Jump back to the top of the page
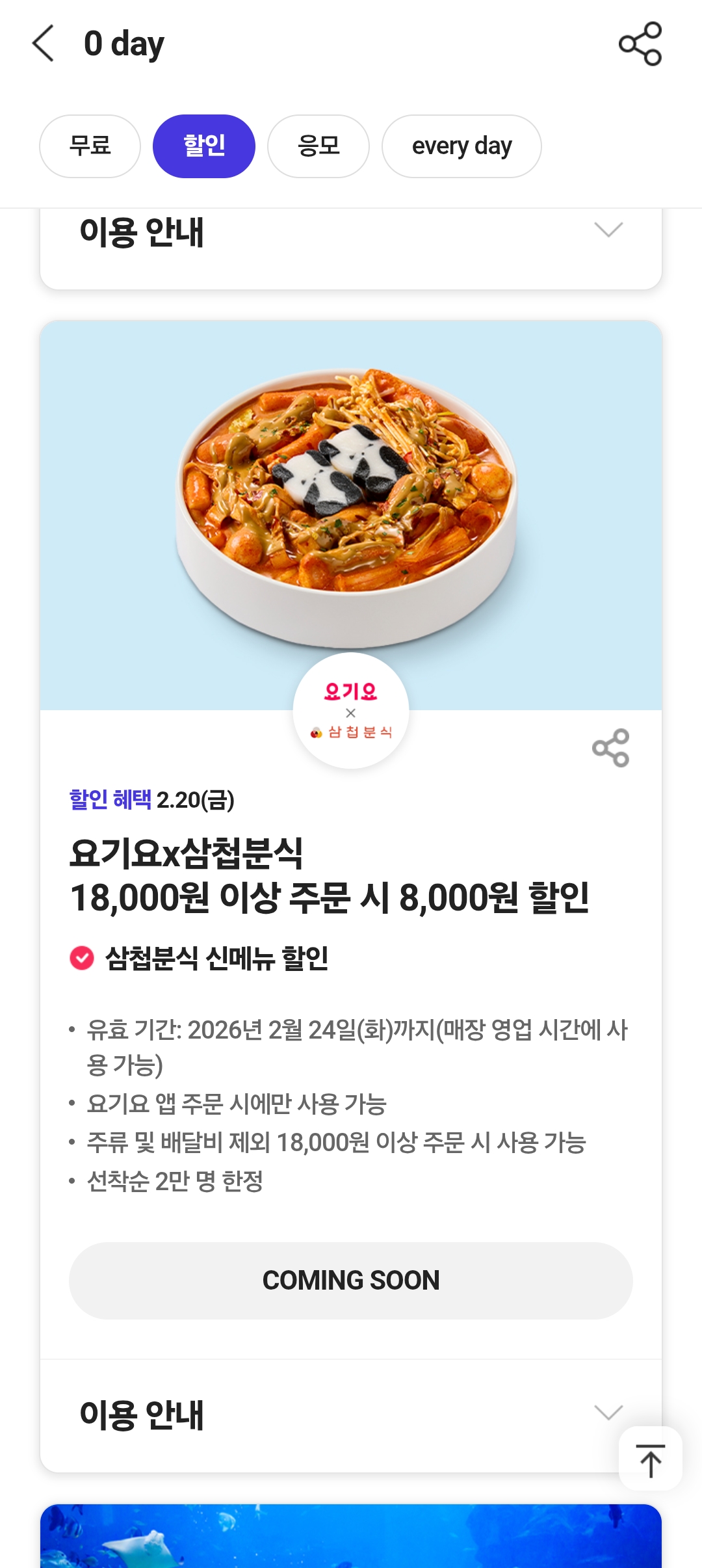 point(650,1459)
